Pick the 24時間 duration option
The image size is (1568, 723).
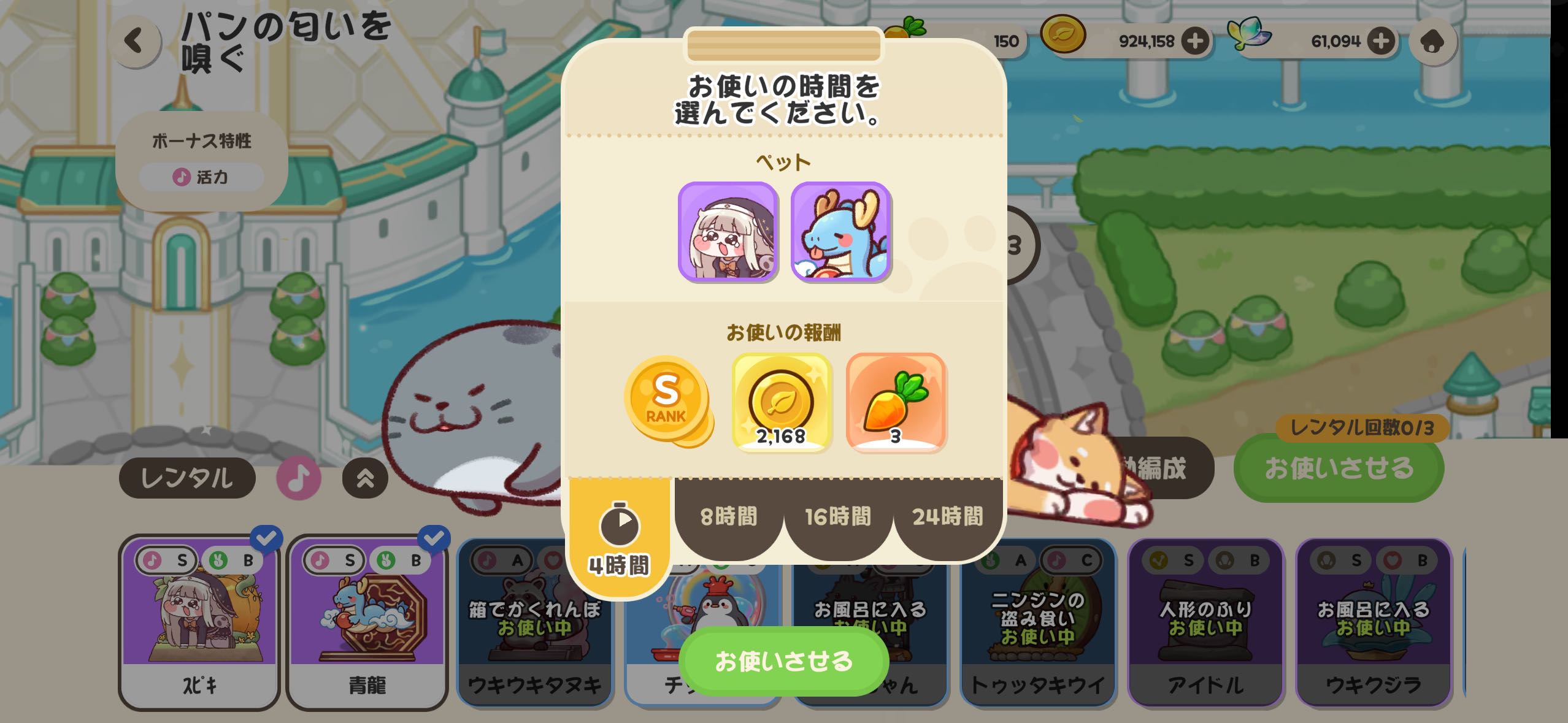tap(948, 516)
